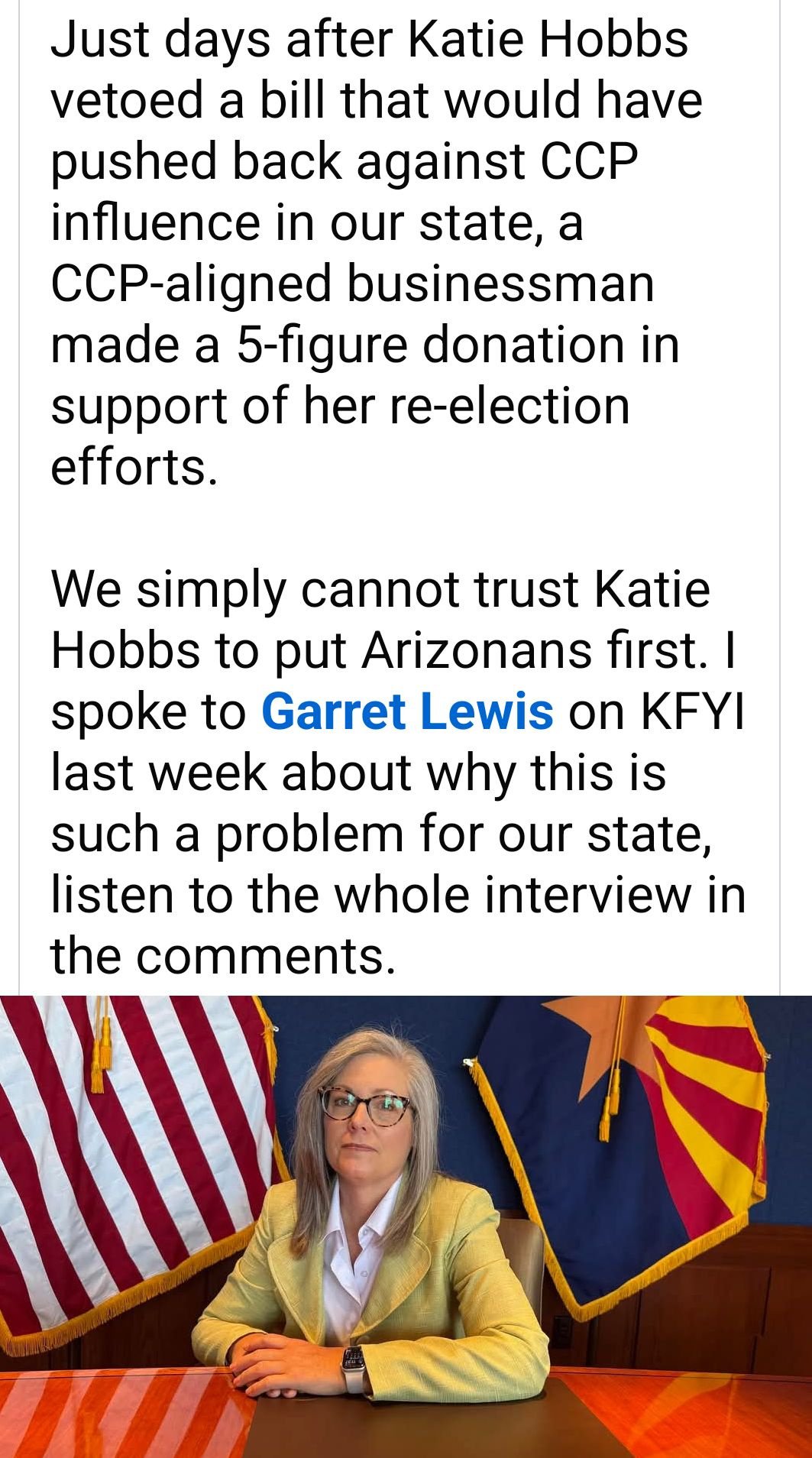Viewport: 812px width, 1458px height.
Task: Open the Garret Lewis profile link
Action: [x=407, y=712]
